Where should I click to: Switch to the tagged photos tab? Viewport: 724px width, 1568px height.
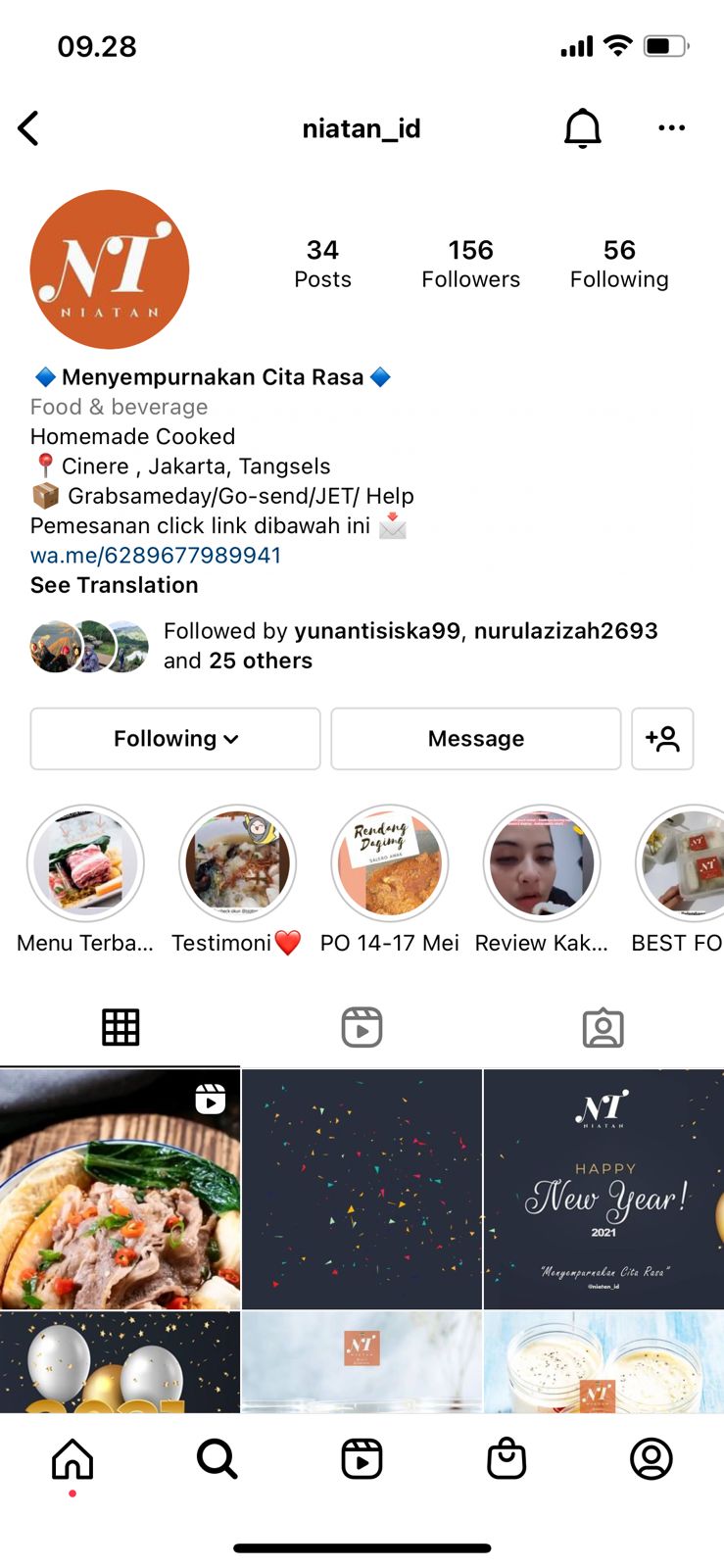coord(603,1027)
